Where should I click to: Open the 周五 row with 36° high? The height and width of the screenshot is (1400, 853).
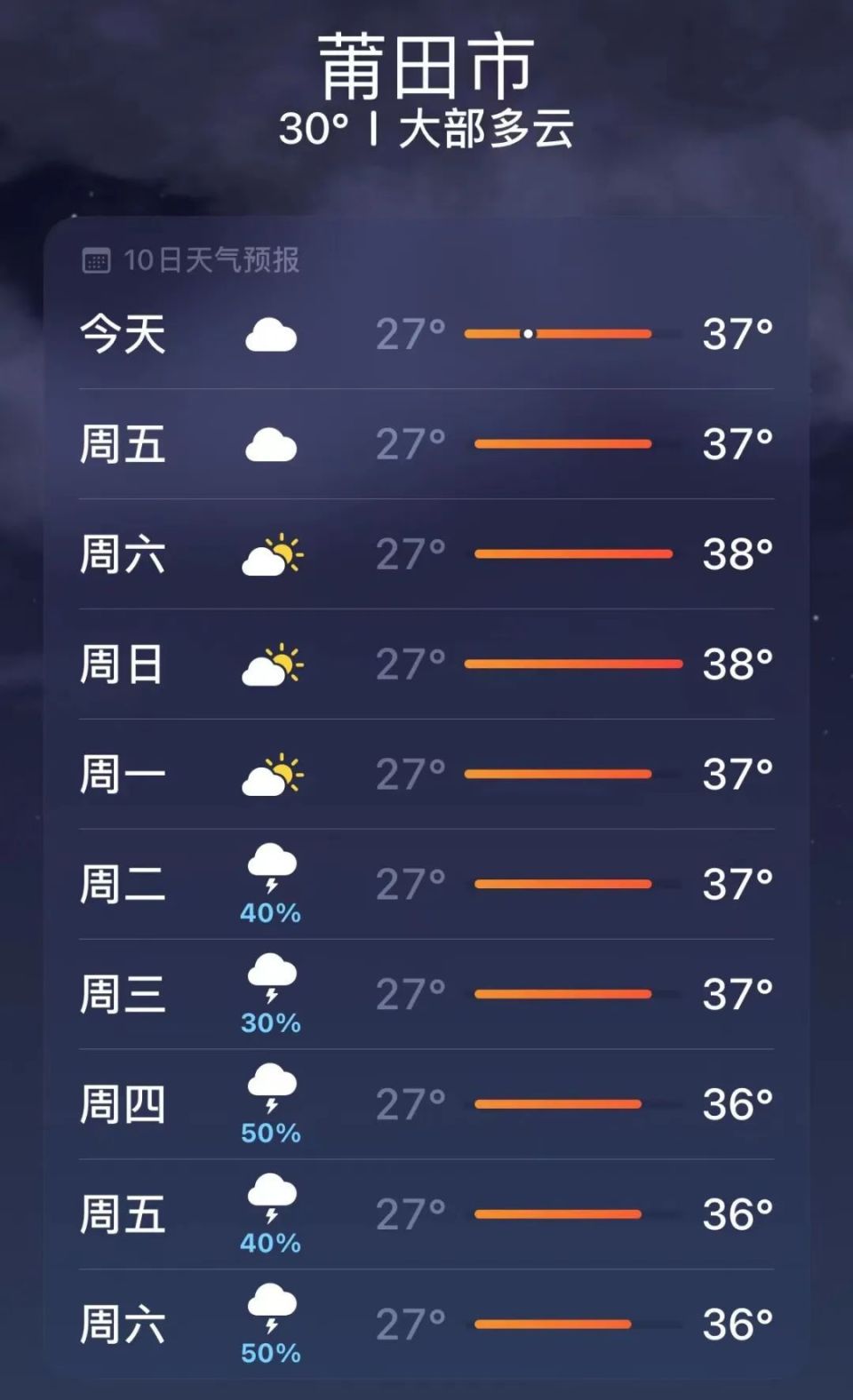click(426, 1215)
